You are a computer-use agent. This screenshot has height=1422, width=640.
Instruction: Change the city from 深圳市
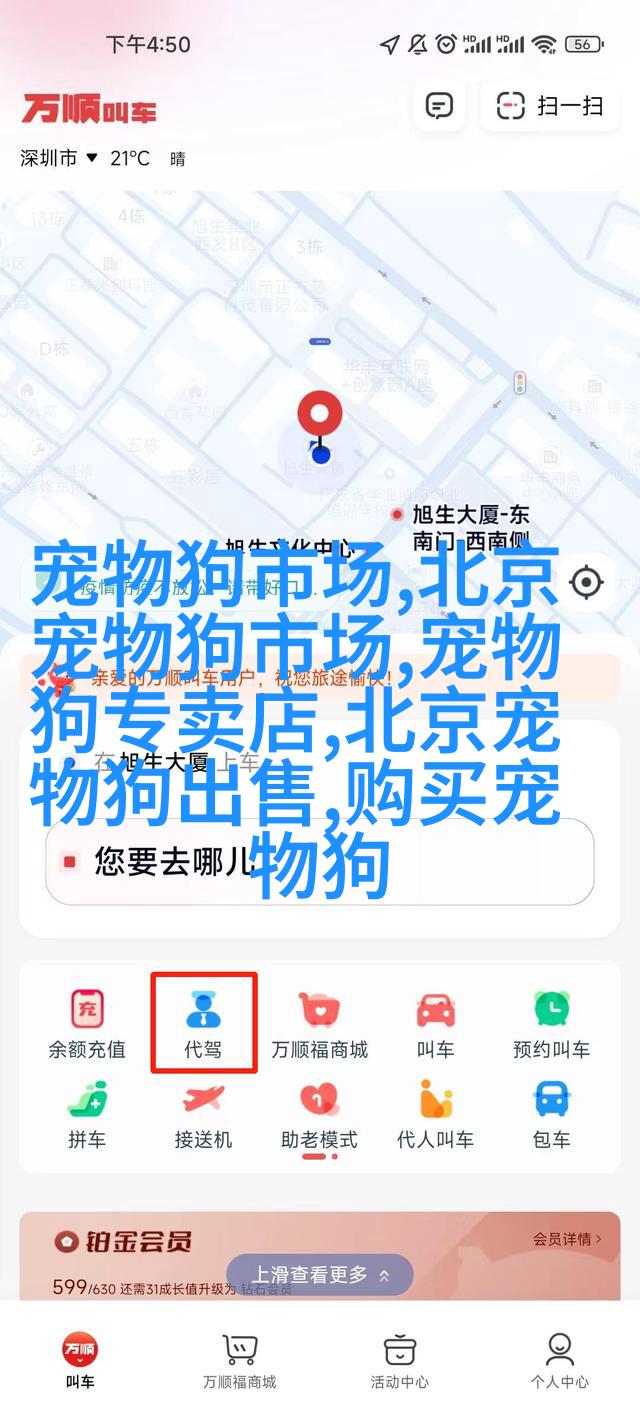click(x=59, y=158)
